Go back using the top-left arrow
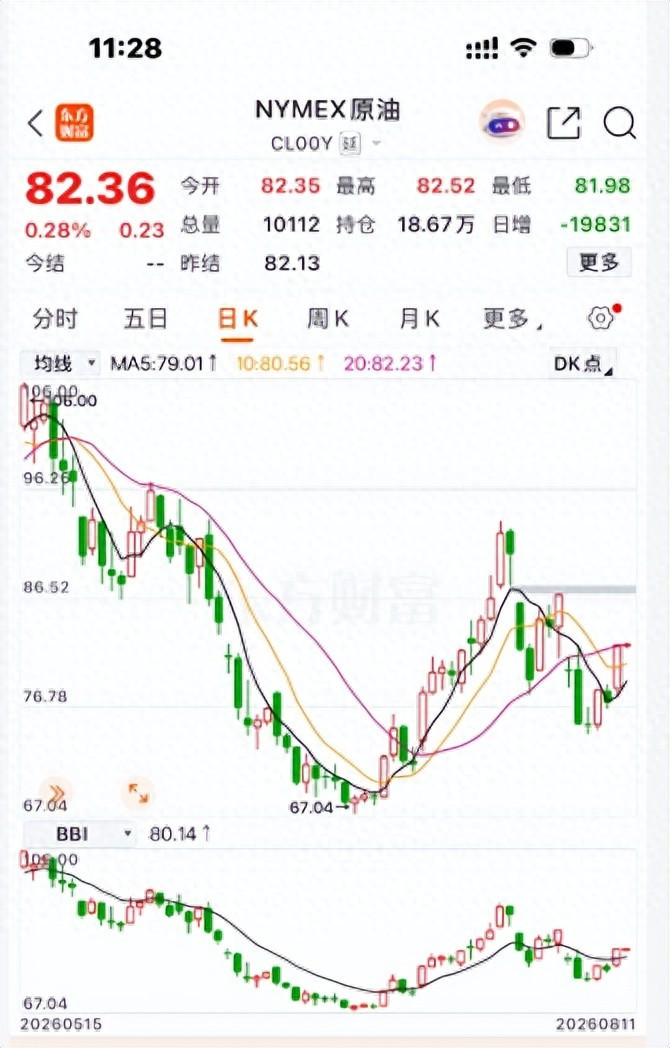The height and width of the screenshot is (1048, 670). [x=35, y=124]
